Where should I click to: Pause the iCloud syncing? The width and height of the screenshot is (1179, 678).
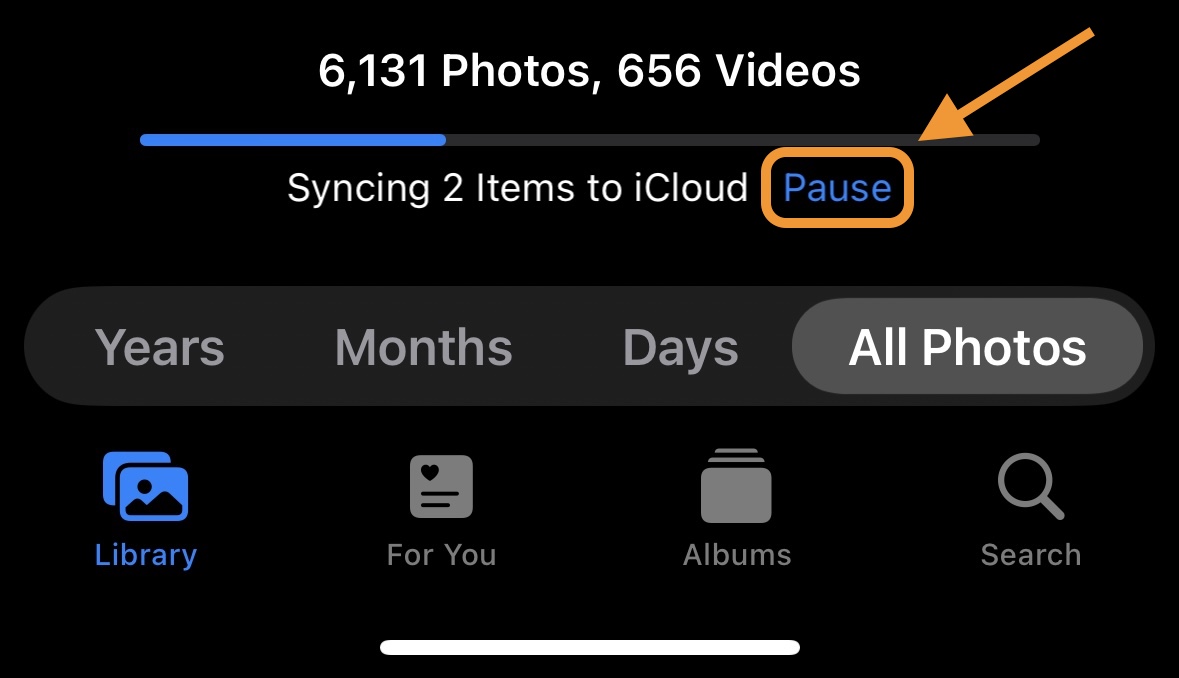837,188
